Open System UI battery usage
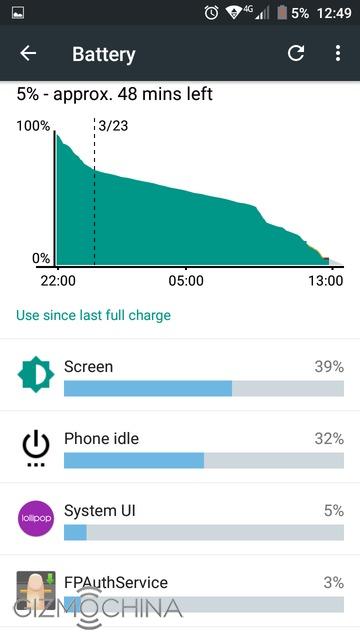Image resolution: width=360 pixels, height=640 pixels. coord(180,519)
